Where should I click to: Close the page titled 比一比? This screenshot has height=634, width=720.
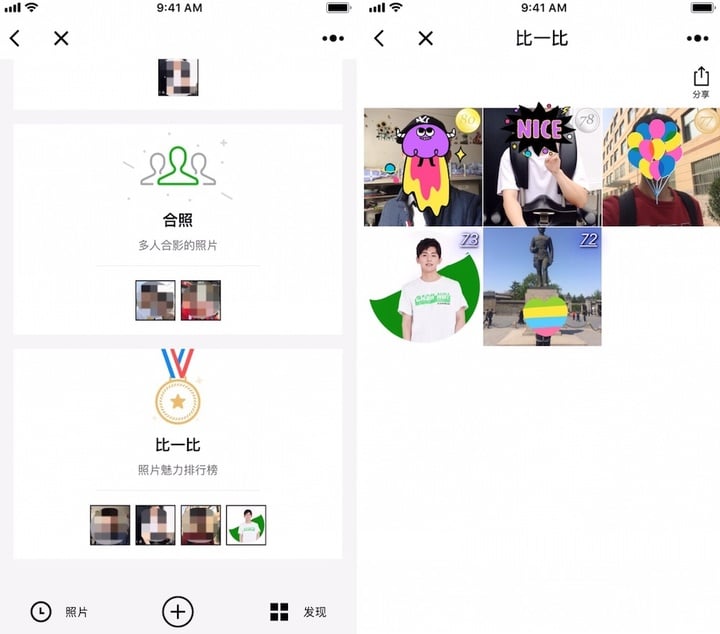coord(425,38)
